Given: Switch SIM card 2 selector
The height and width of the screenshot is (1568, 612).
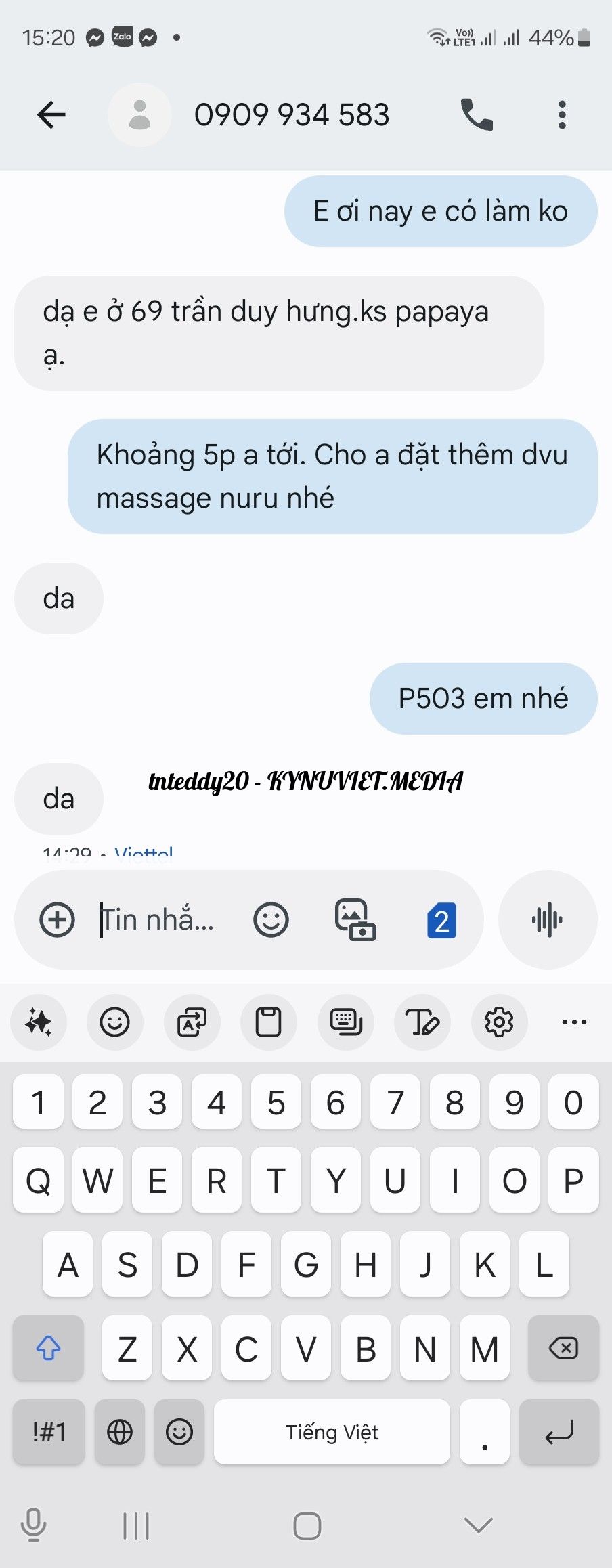Looking at the screenshot, I should 441,920.
